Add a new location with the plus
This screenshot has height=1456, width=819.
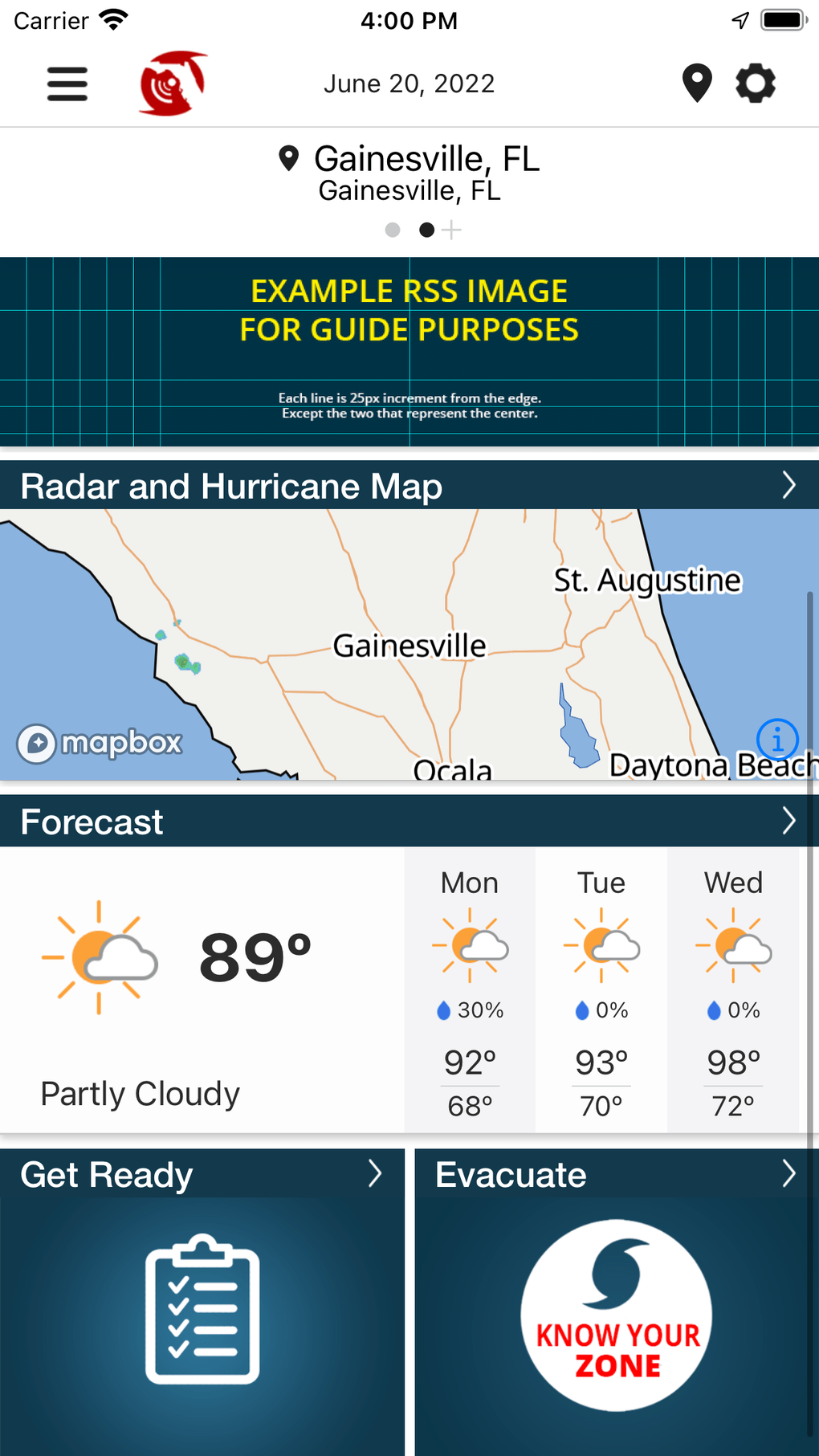[x=451, y=230]
